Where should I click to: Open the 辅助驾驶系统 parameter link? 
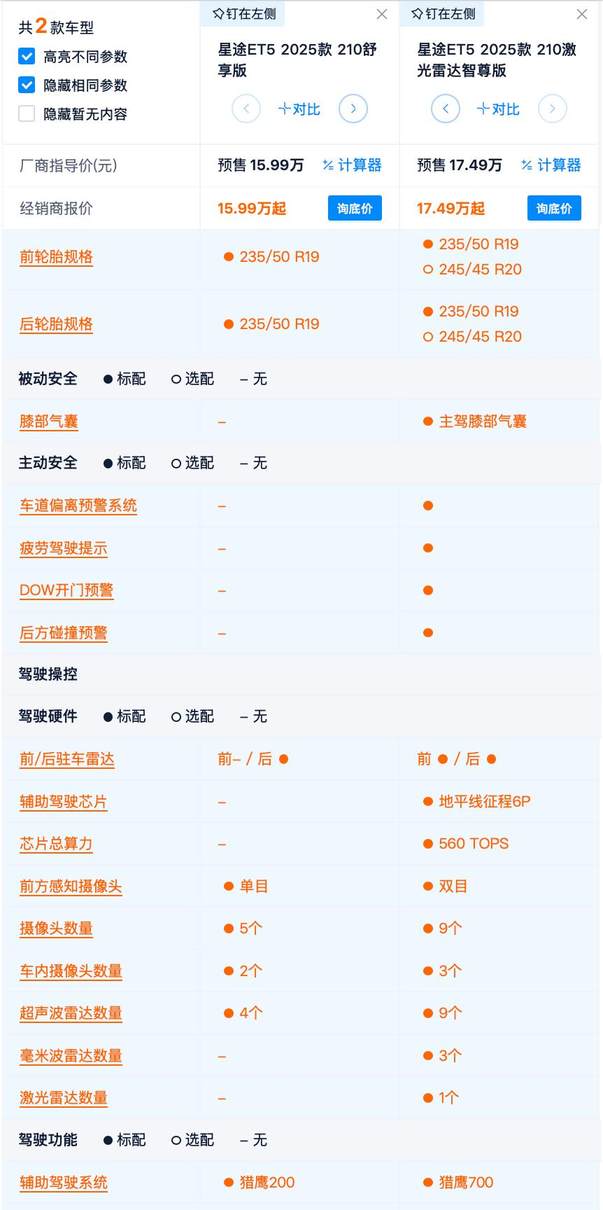(x=63, y=1183)
